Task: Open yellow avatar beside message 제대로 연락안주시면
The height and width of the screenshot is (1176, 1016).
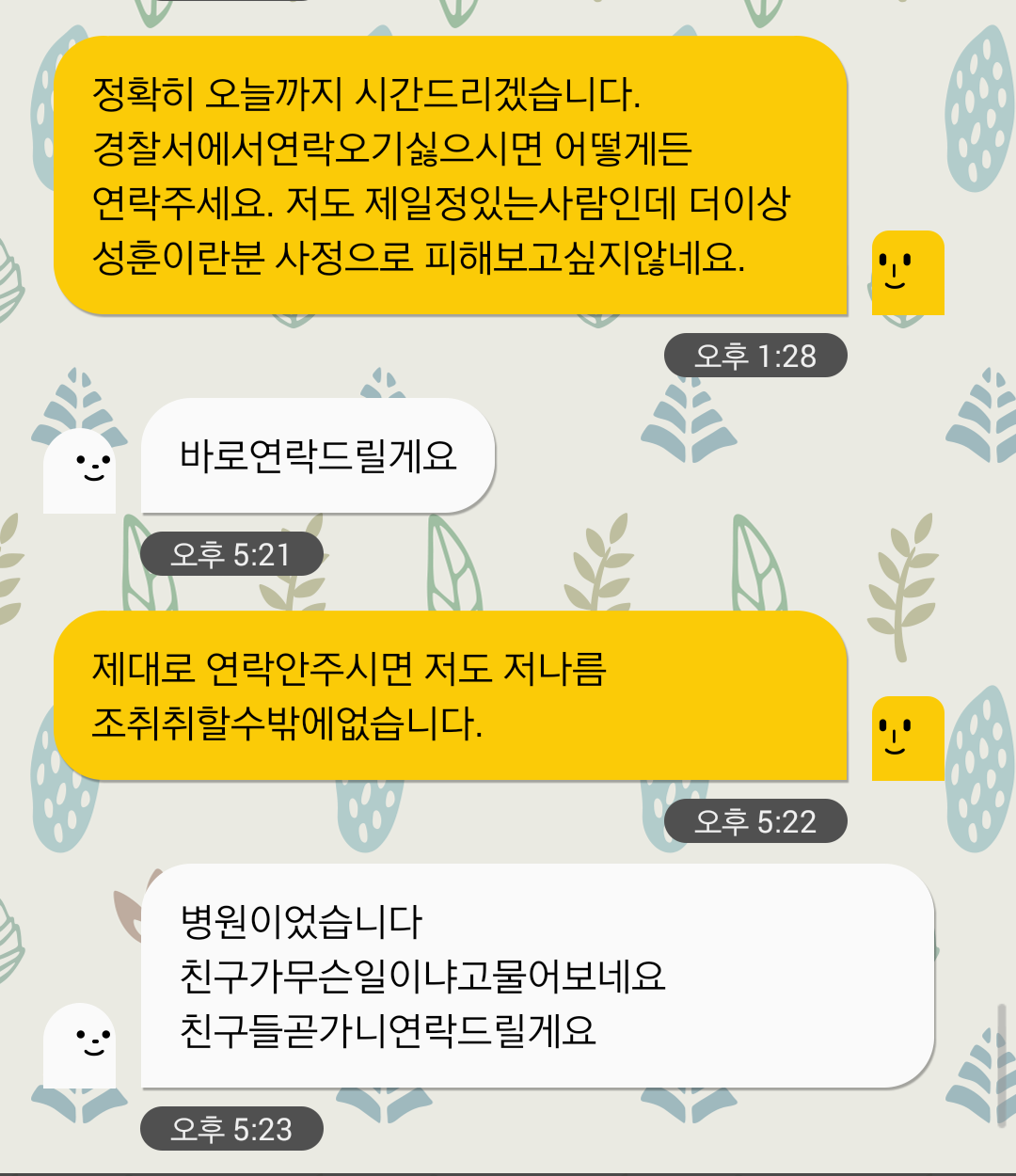Action: [x=908, y=739]
